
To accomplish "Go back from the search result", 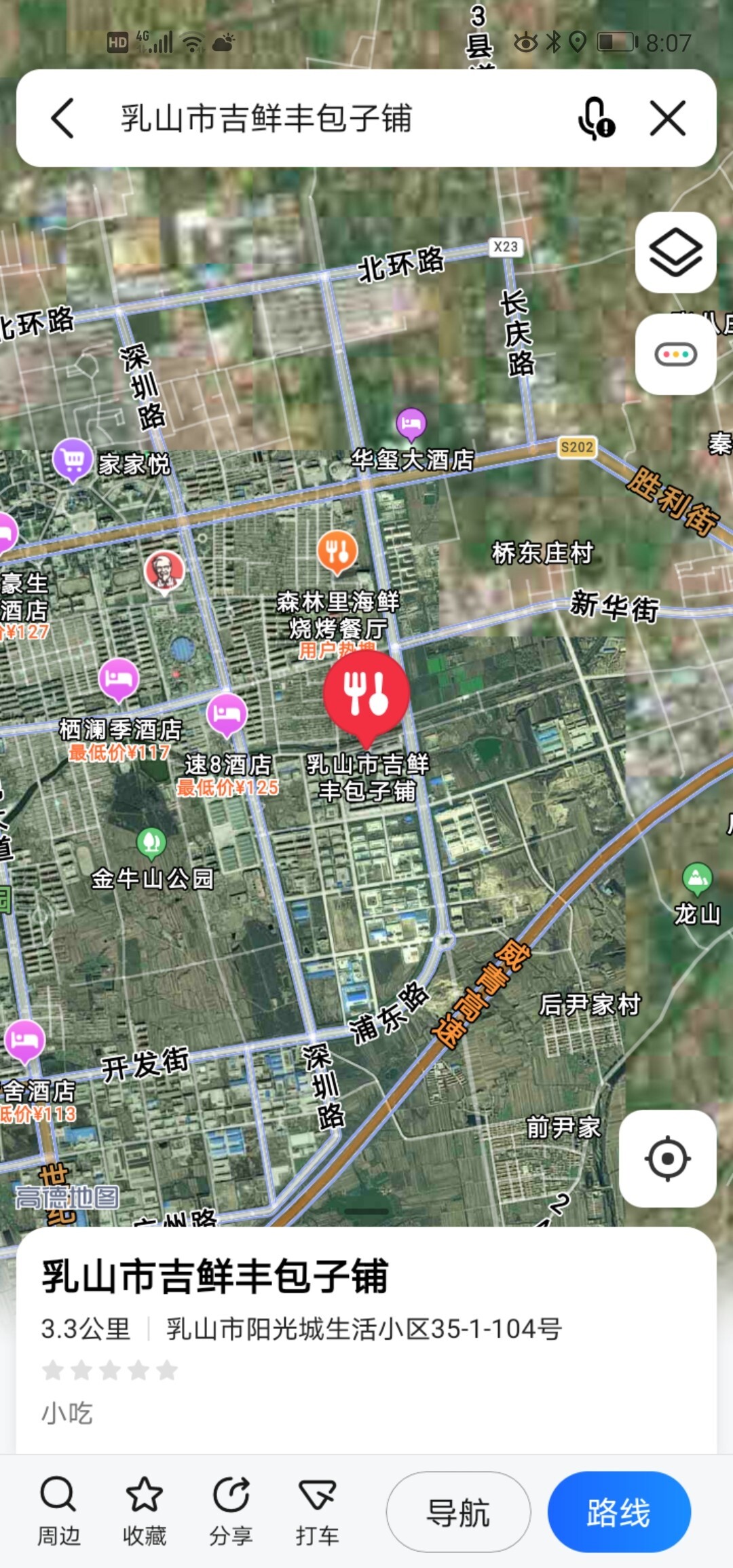I will point(62,118).
